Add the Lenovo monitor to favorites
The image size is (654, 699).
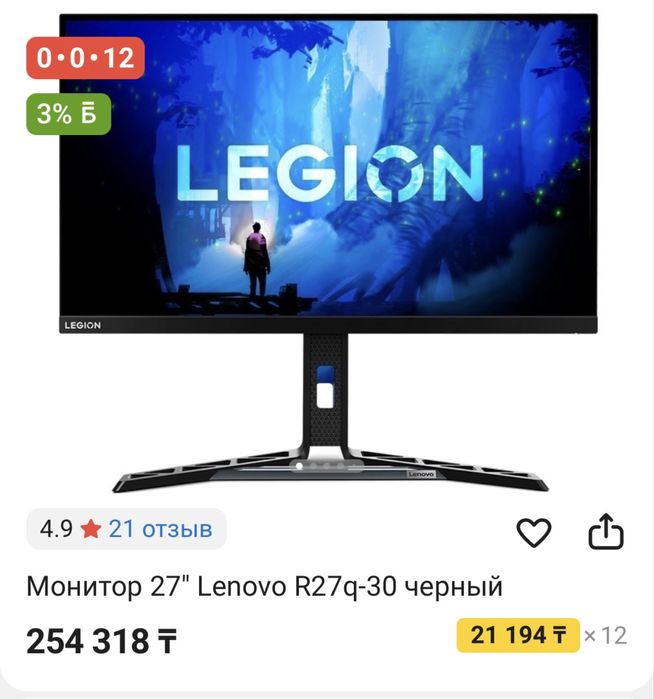coord(533,533)
